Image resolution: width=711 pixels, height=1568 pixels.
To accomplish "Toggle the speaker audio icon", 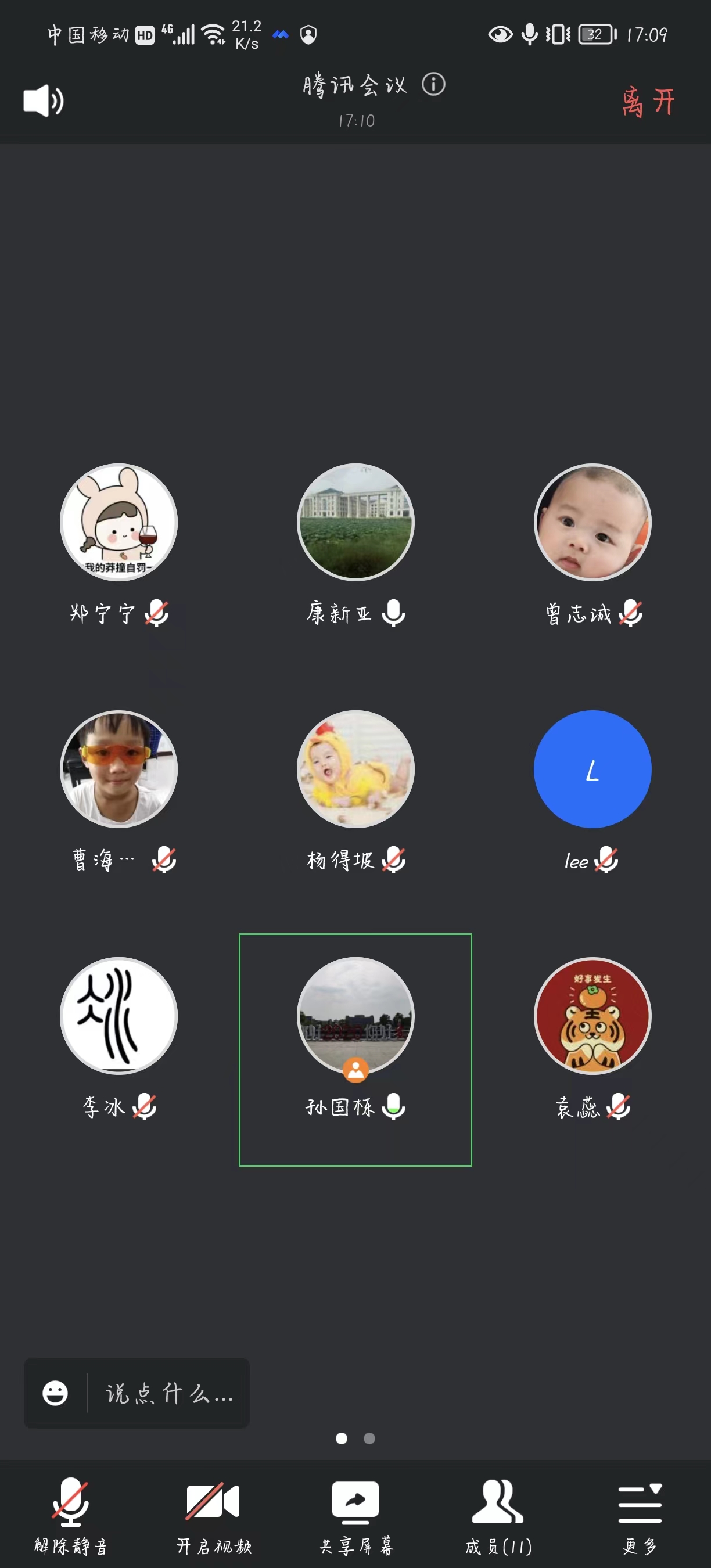I will pyautogui.click(x=42, y=101).
